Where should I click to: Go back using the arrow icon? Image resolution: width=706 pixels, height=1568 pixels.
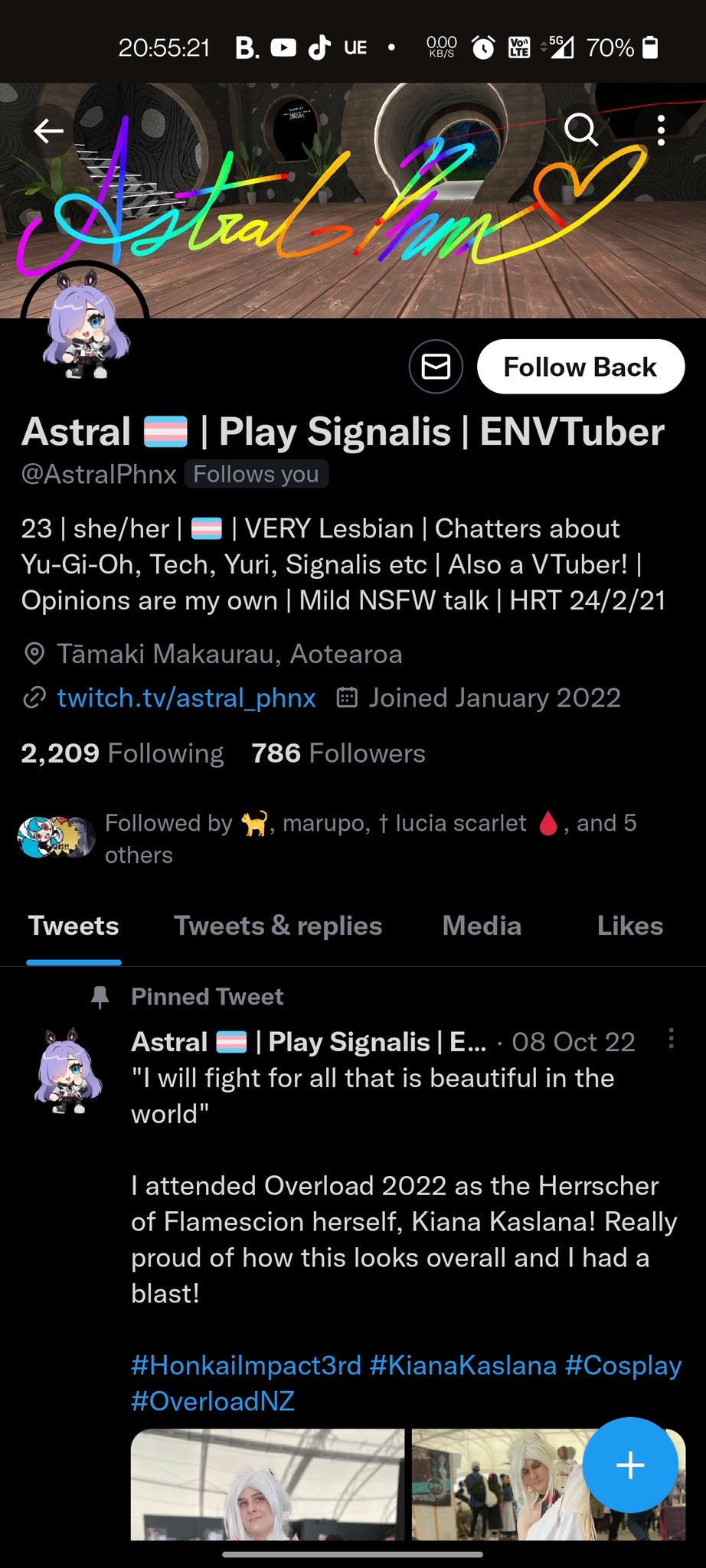point(48,131)
